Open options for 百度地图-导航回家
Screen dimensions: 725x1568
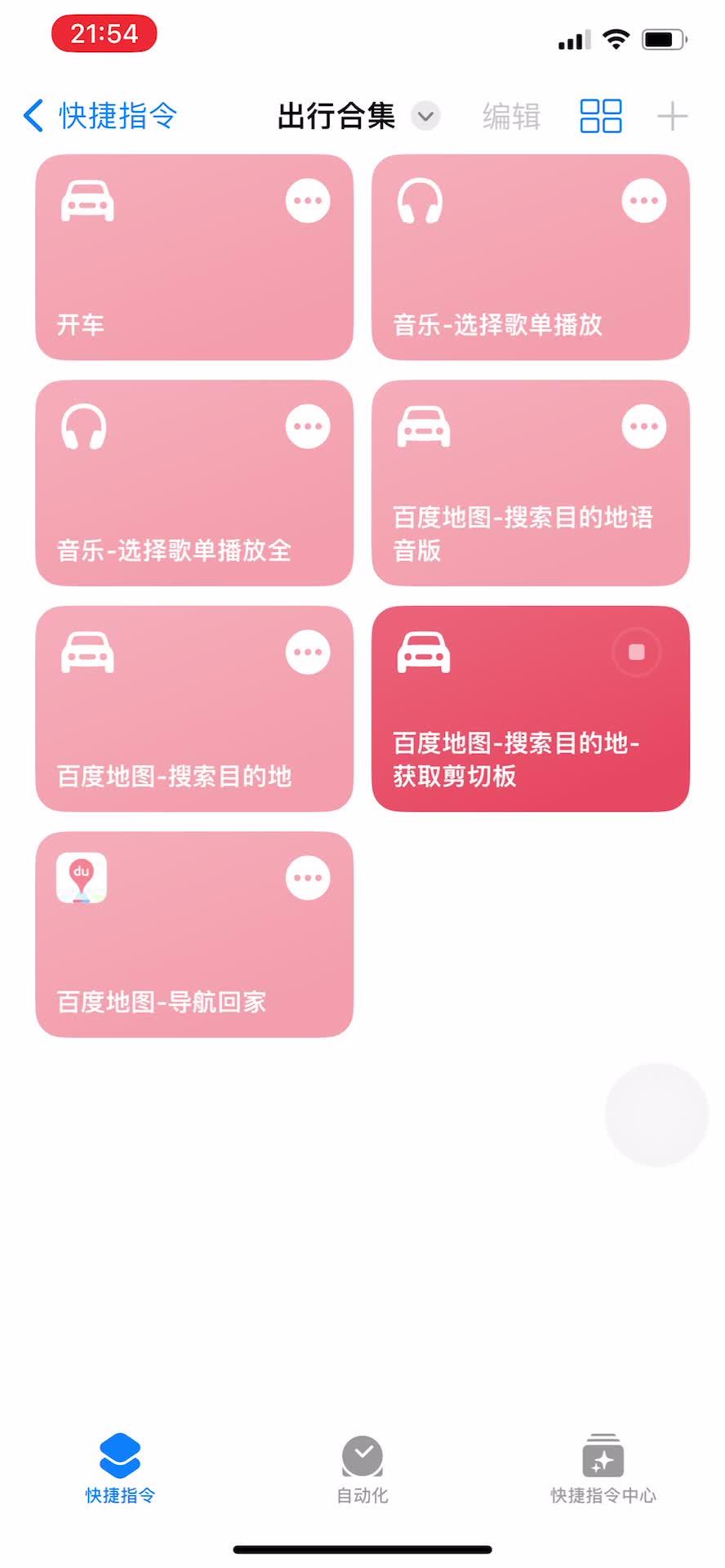(x=308, y=878)
